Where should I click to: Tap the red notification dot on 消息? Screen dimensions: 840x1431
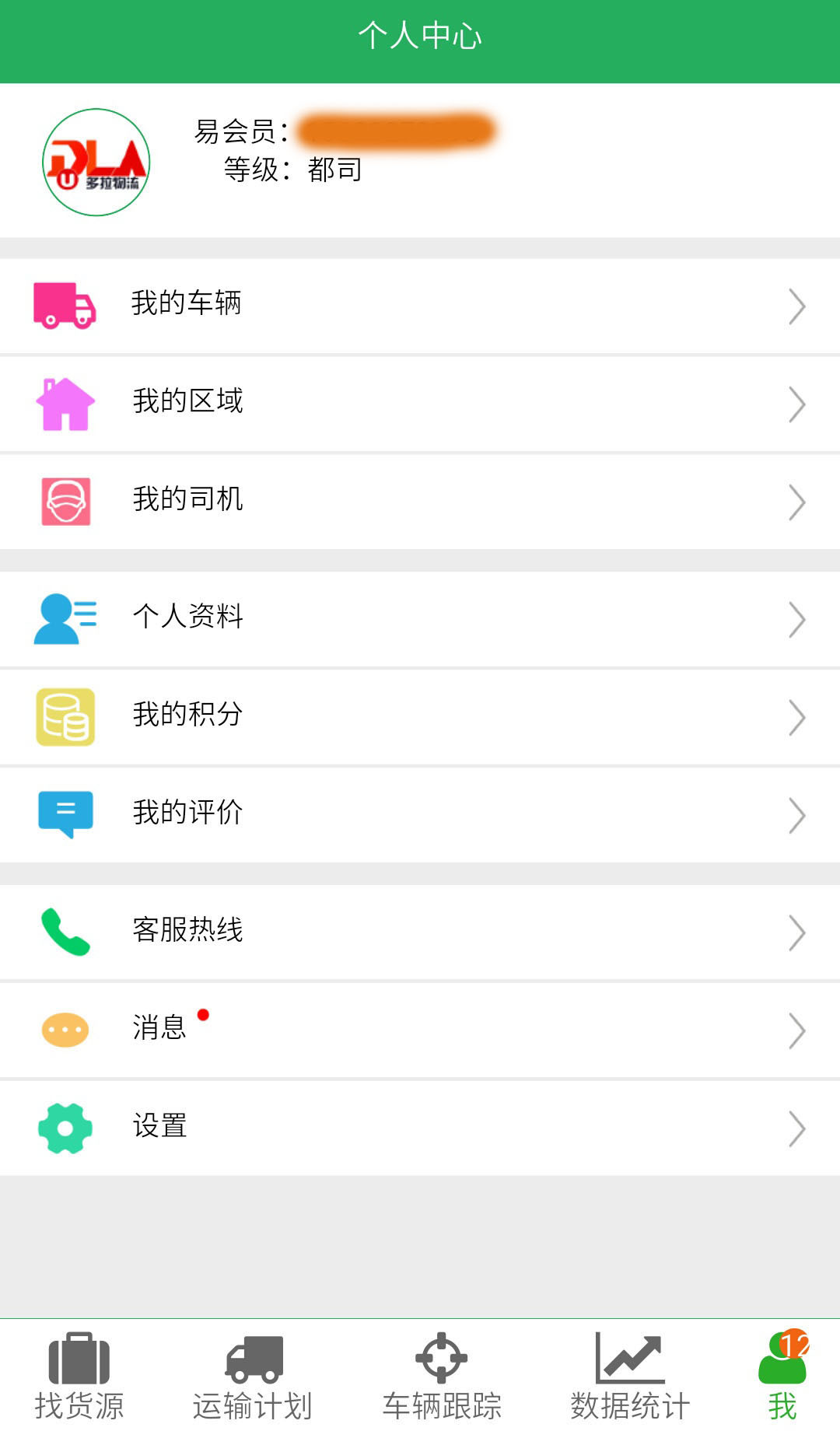tap(204, 1014)
